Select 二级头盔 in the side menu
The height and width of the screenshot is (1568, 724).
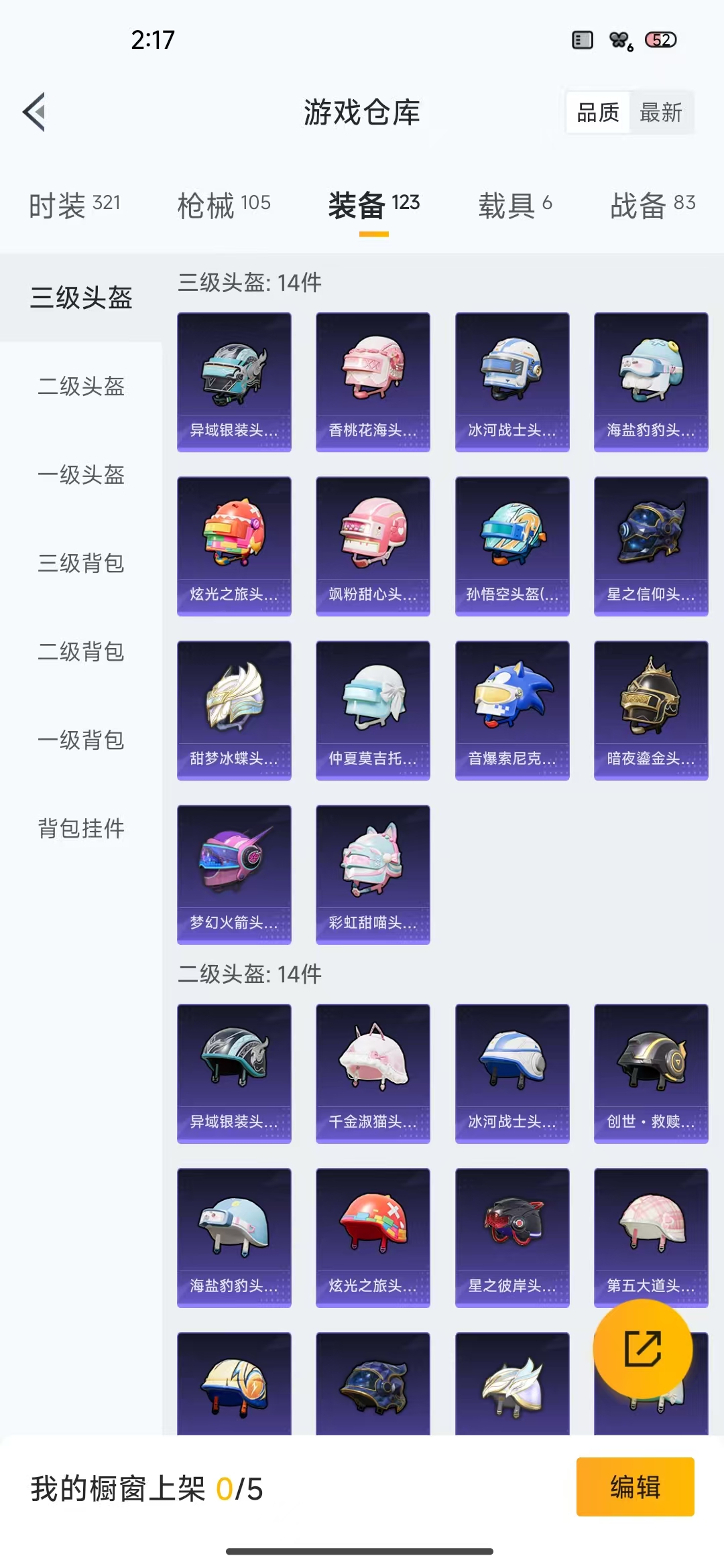pyautogui.click(x=81, y=387)
